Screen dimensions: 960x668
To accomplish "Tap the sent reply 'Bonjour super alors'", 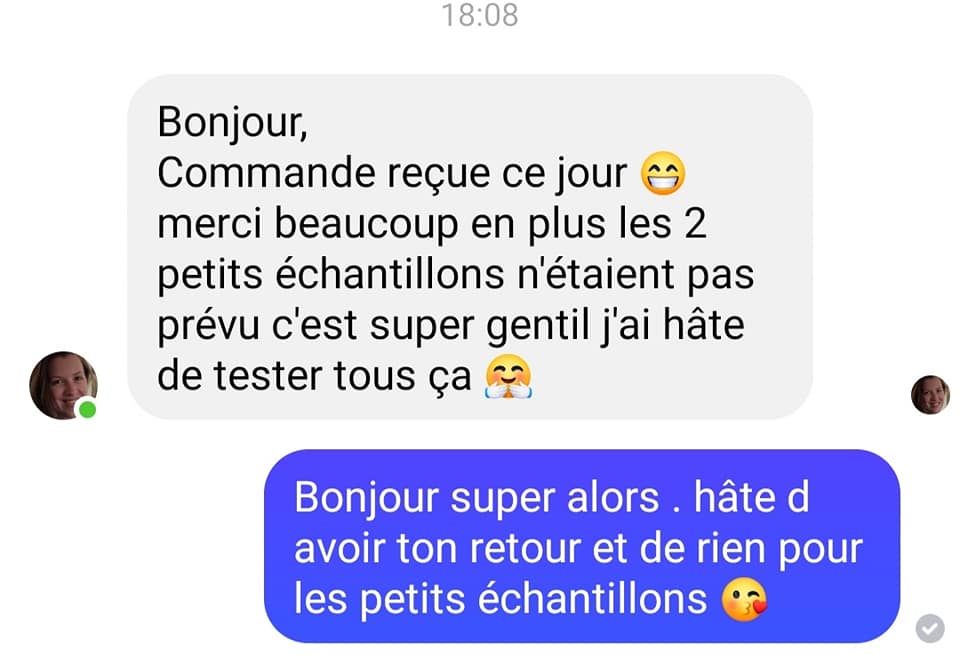I will coord(580,547).
